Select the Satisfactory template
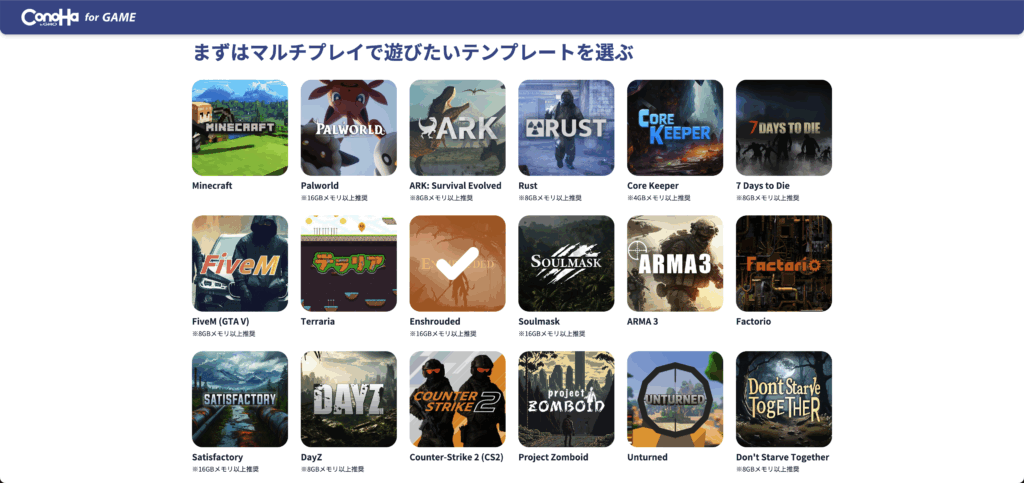The width and height of the screenshot is (1024, 483). pos(240,399)
